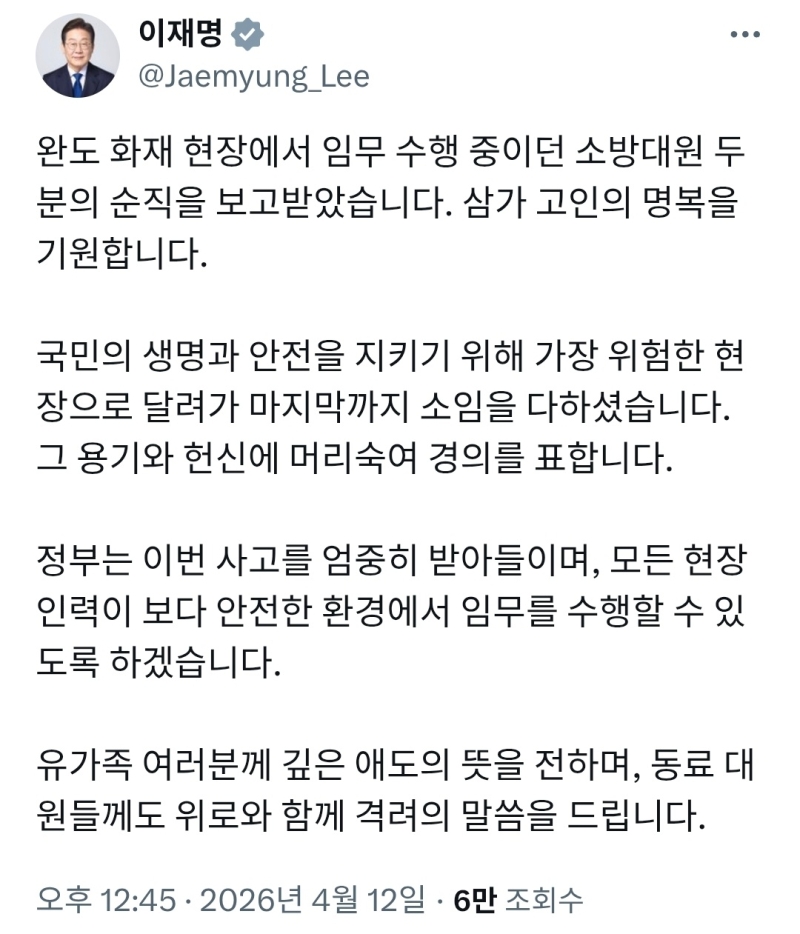Open the tweet's three-dot overflow menu
The width and height of the screenshot is (800, 934).
point(745,35)
